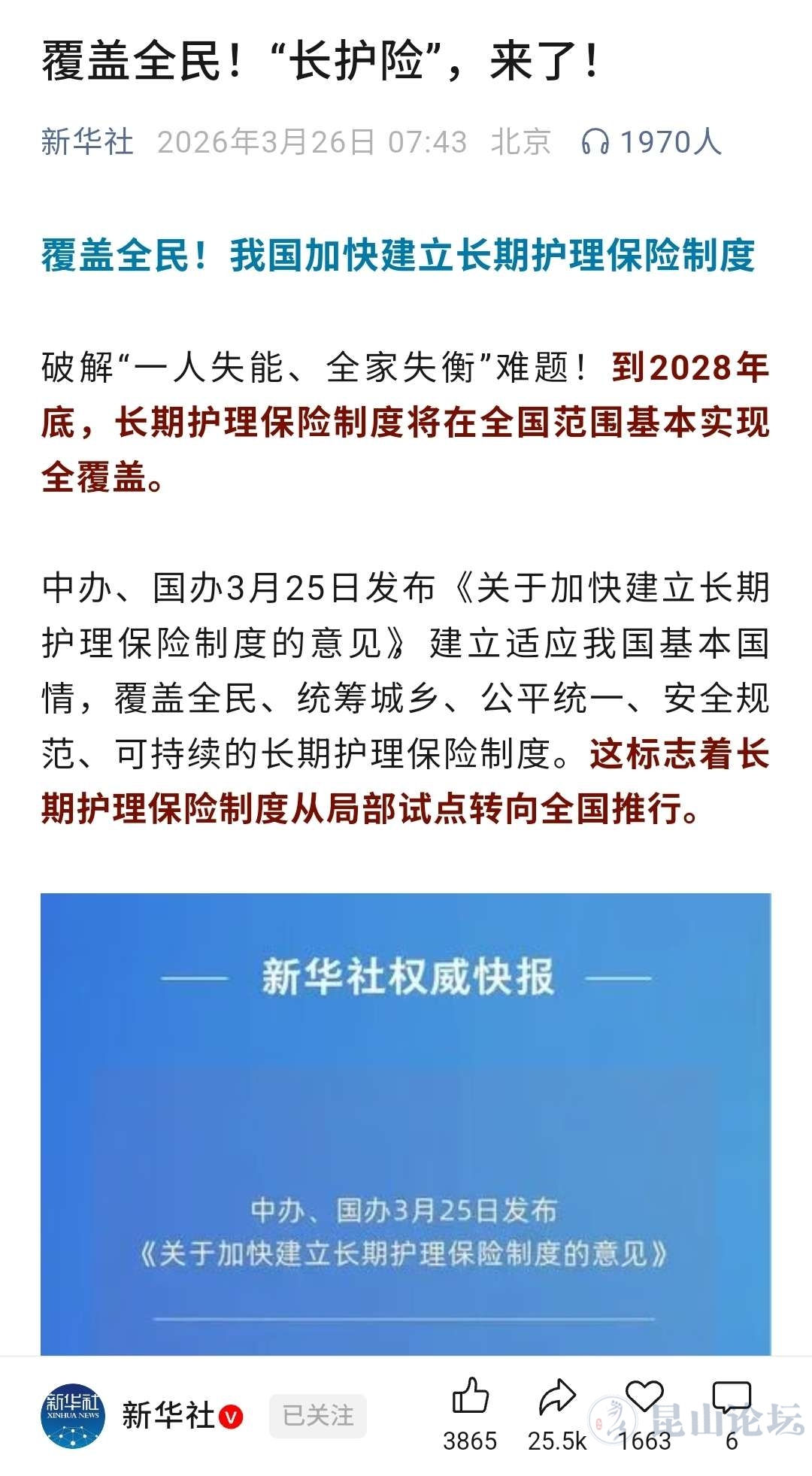Like the article with the thumbs-up icon

(x=471, y=1398)
